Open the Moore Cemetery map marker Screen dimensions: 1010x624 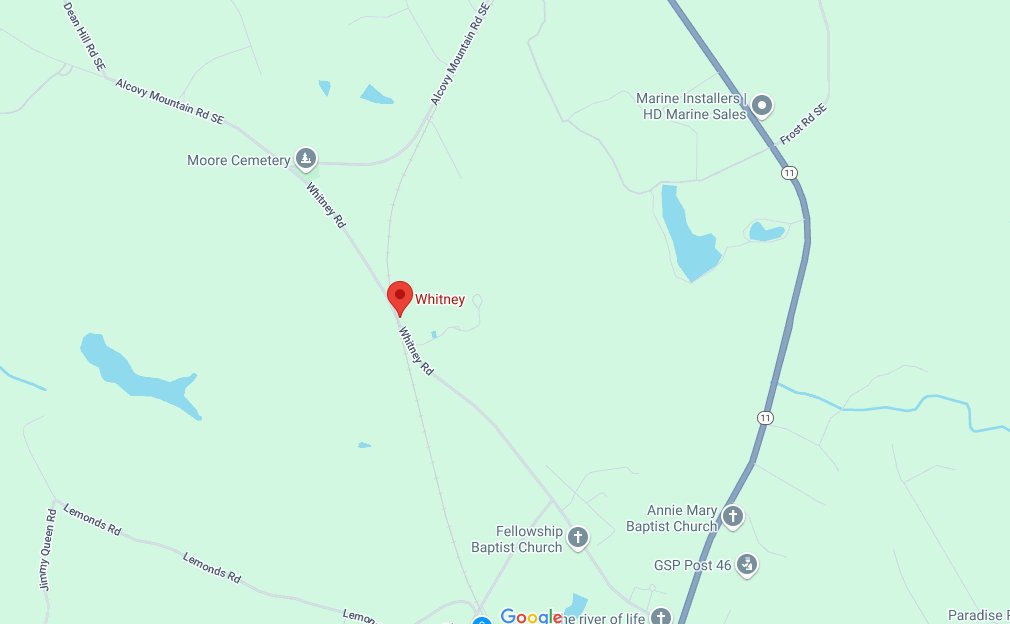(306, 159)
